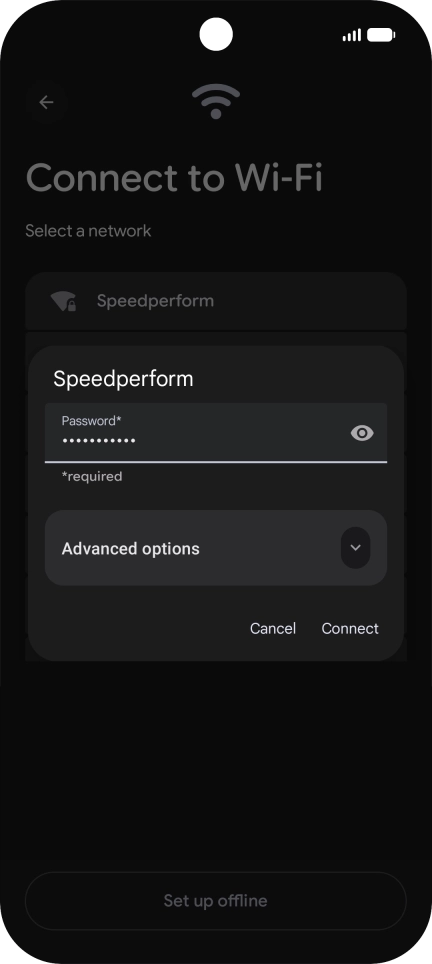Viewport: 432px width, 964px height.
Task: Connect to the Speedperform network
Action: tap(350, 628)
